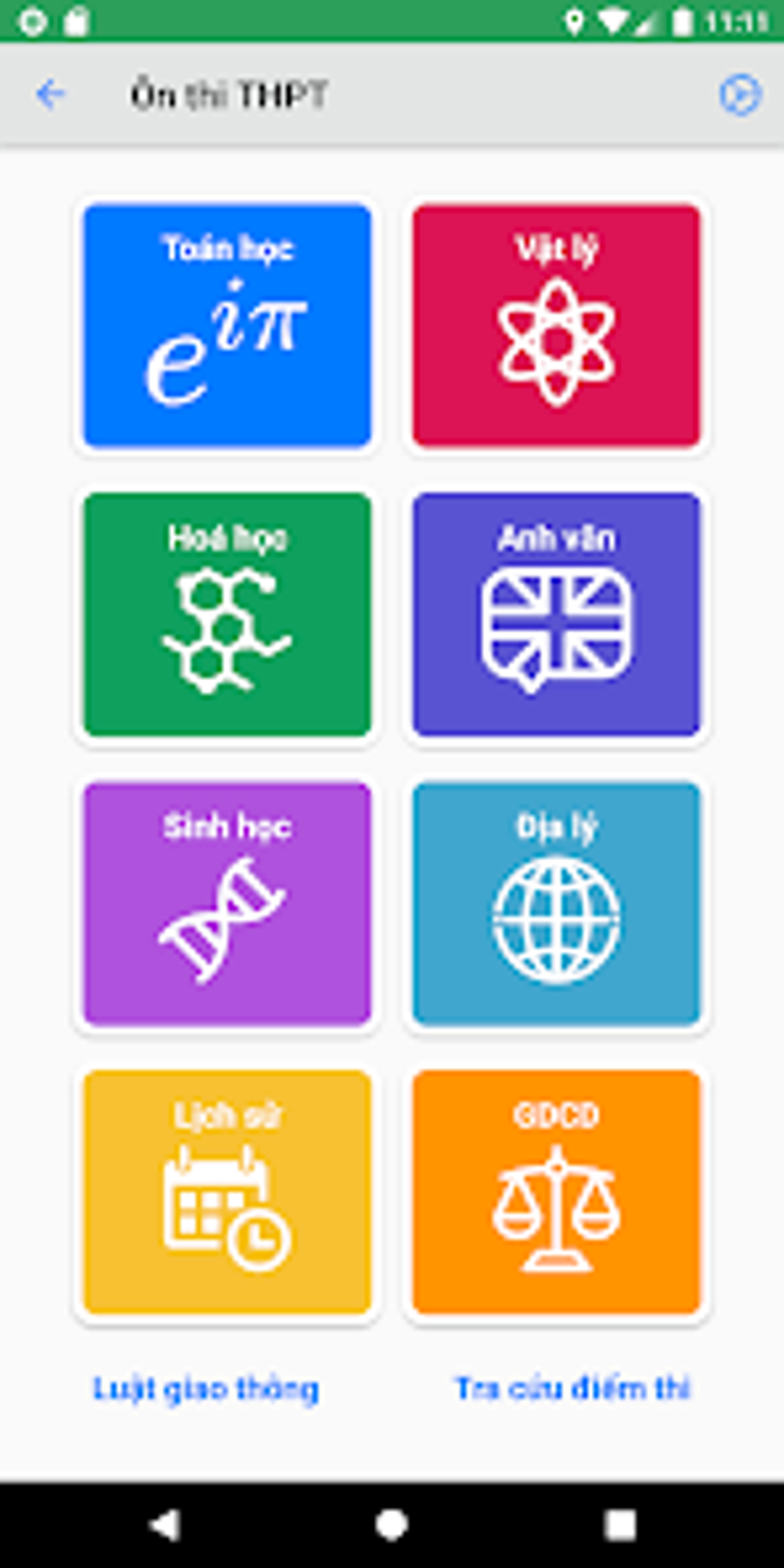Select the Hoá học subject card
The width and height of the screenshot is (784, 1568).
point(228,615)
